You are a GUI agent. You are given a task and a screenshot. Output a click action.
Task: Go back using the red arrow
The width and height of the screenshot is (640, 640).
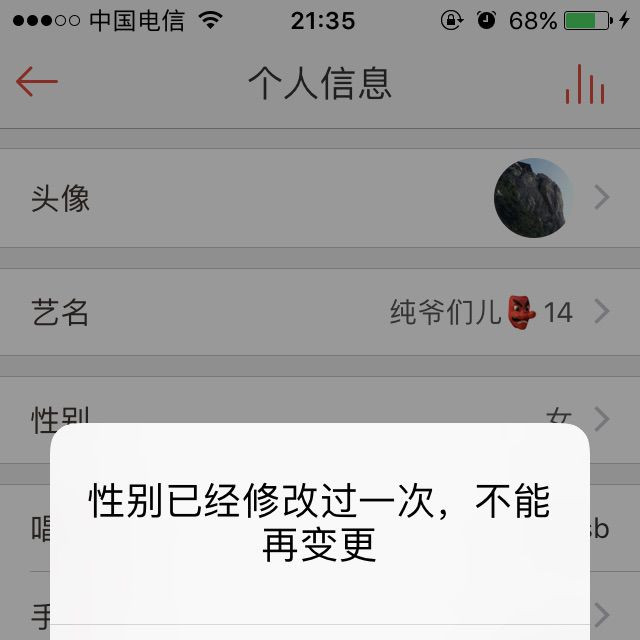coord(37,82)
